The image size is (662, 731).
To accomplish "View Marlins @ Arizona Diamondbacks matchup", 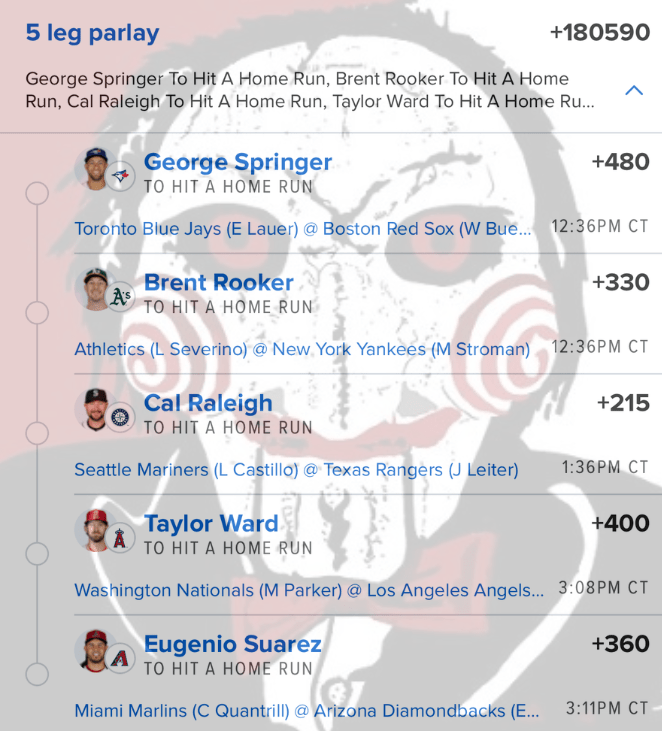I will pos(307,711).
